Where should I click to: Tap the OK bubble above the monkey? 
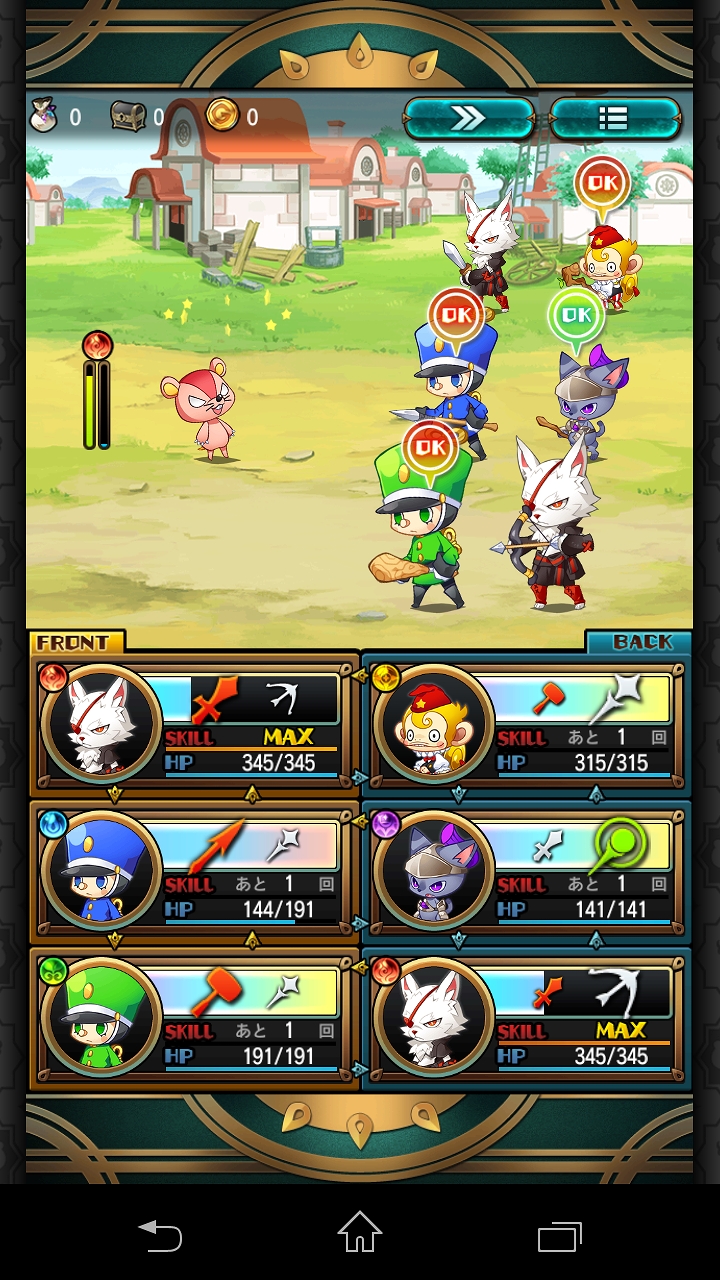coord(602,182)
